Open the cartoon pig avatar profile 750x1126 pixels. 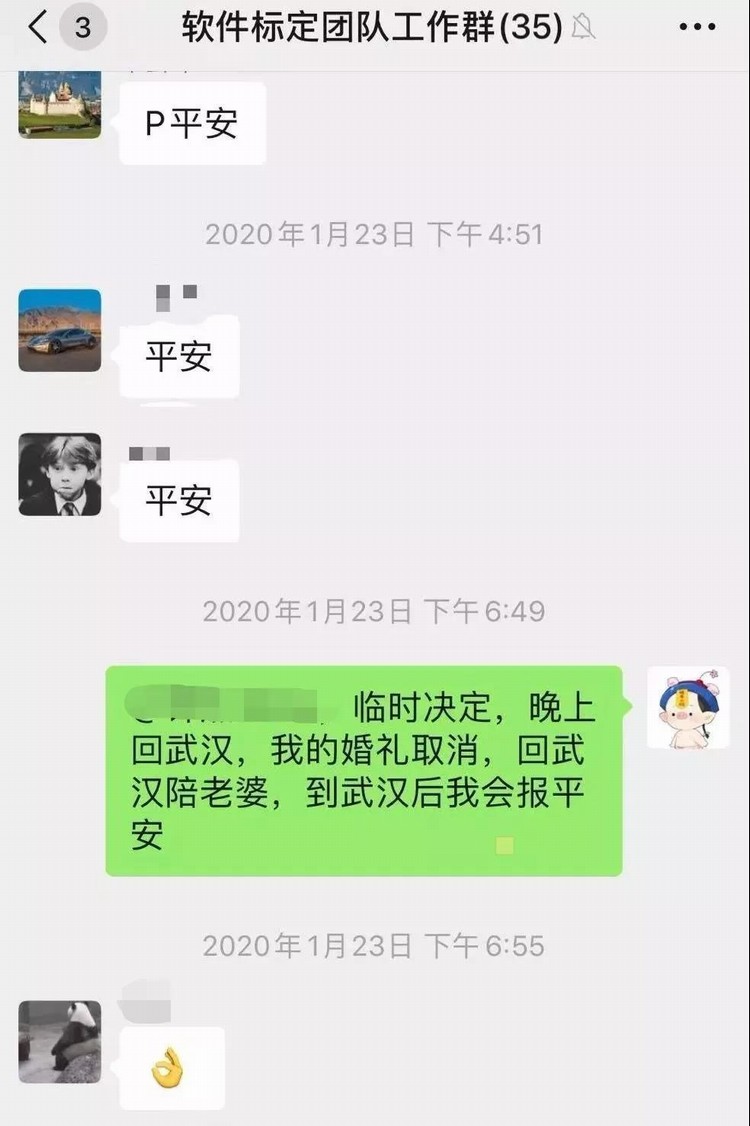click(688, 708)
